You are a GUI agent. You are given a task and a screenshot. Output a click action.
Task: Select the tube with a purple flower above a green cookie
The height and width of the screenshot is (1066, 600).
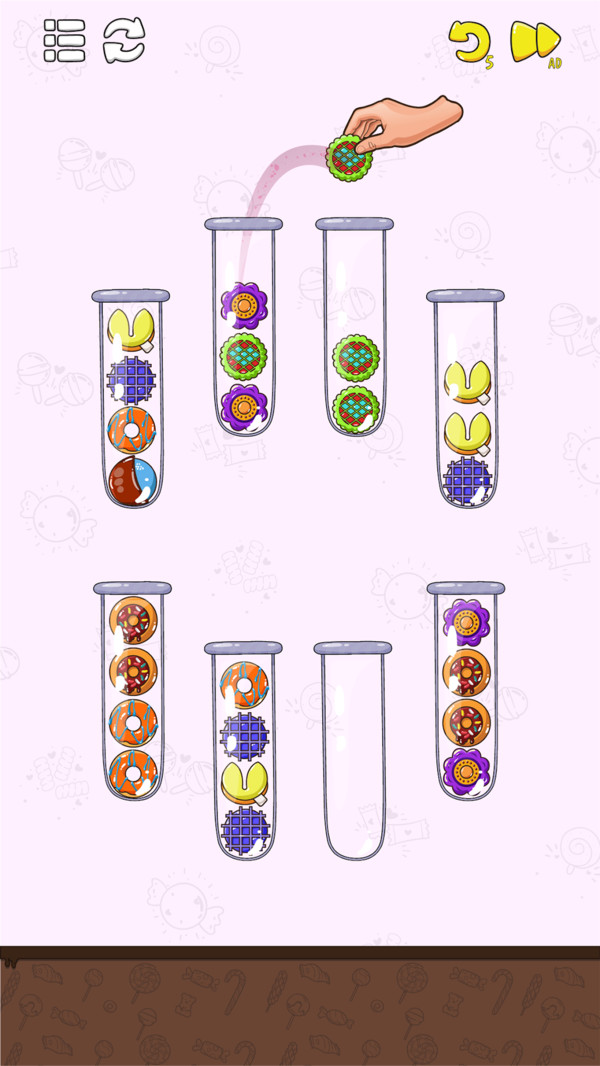pos(244,330)
